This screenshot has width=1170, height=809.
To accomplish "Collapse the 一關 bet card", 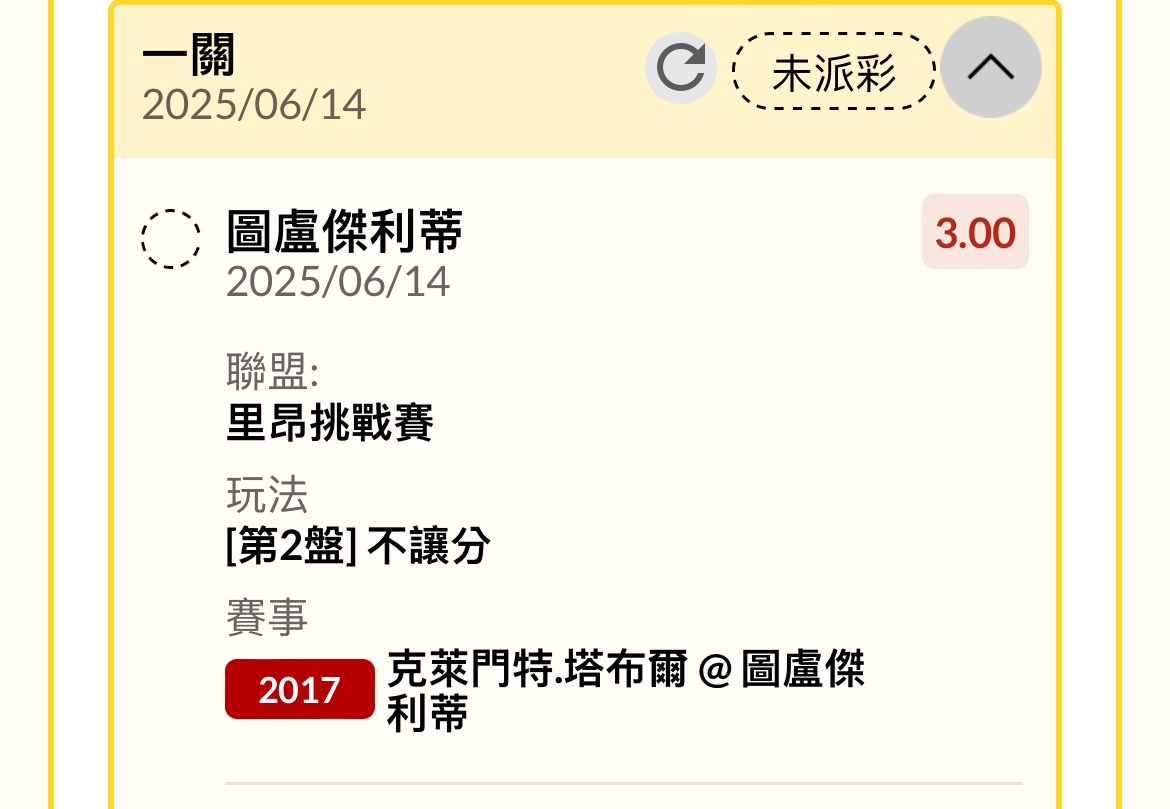I will [x=991, y=68].
